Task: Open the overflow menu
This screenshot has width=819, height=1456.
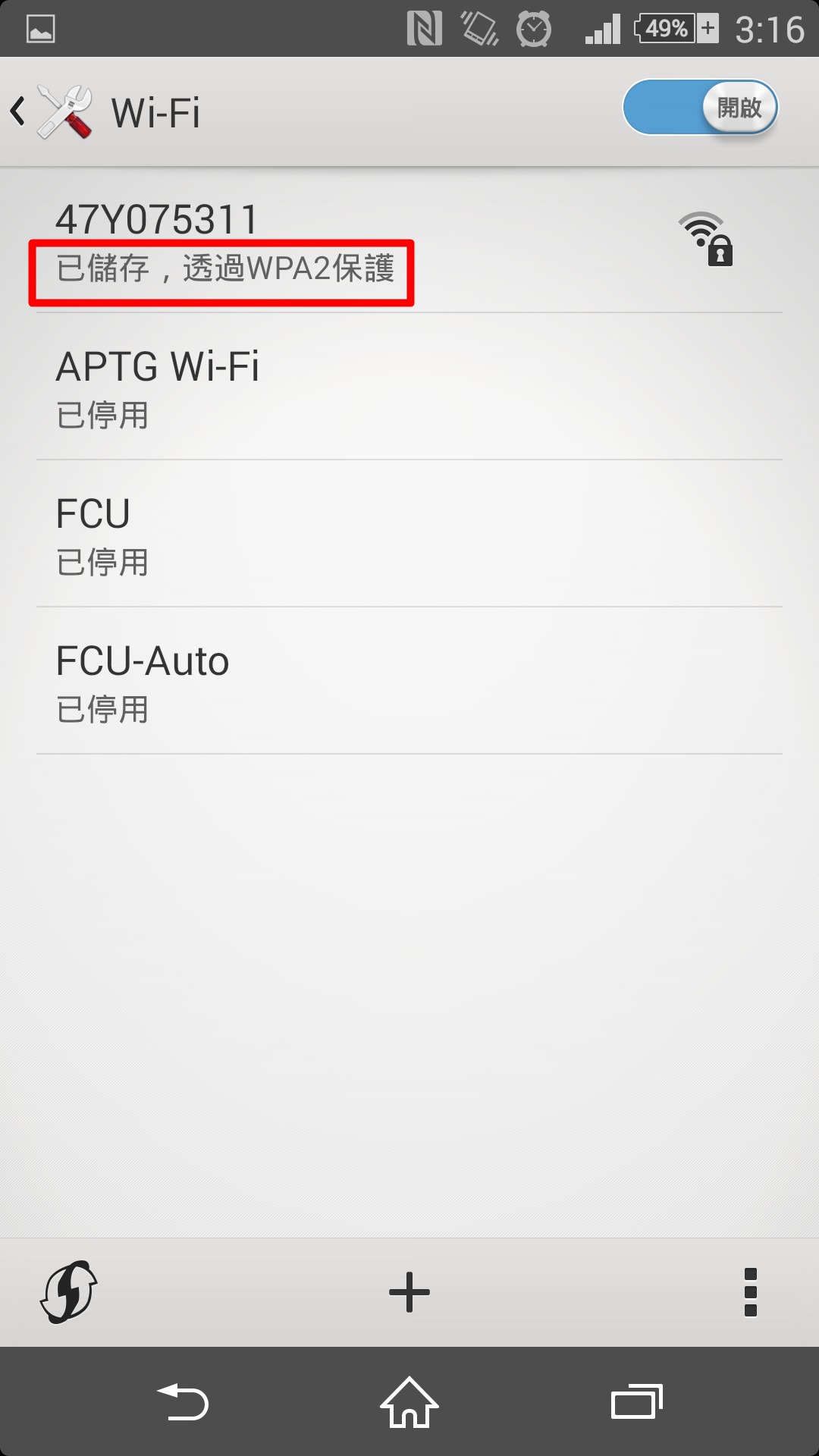Action: click(750, 1292)
